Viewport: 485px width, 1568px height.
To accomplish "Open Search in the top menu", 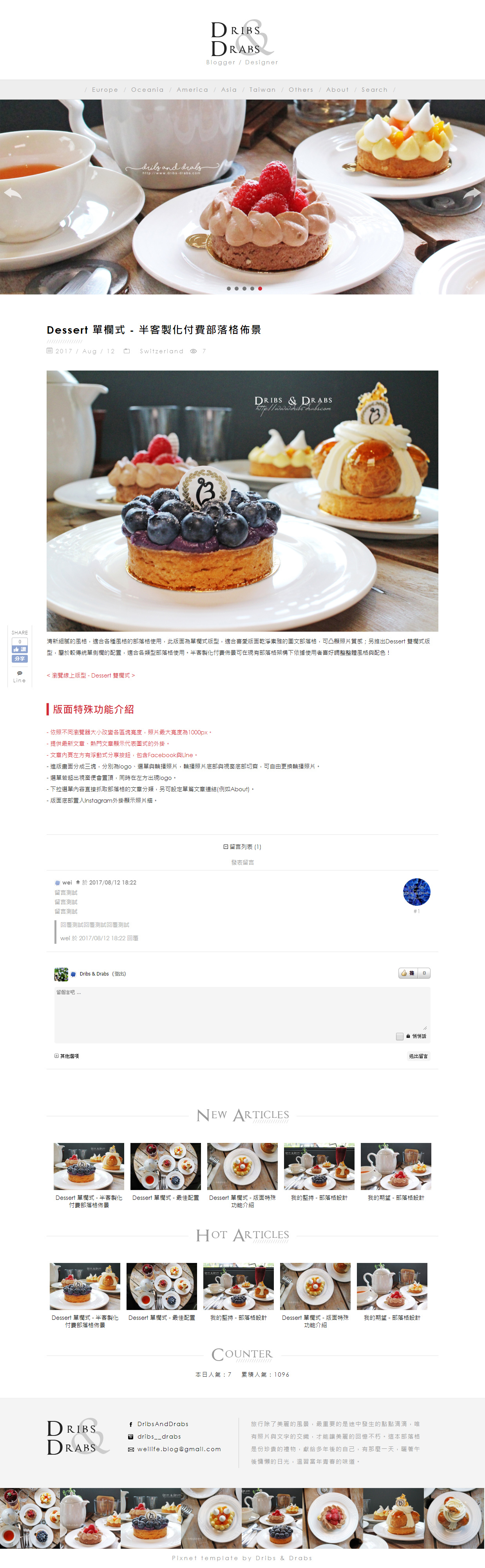I will (374, 89).
